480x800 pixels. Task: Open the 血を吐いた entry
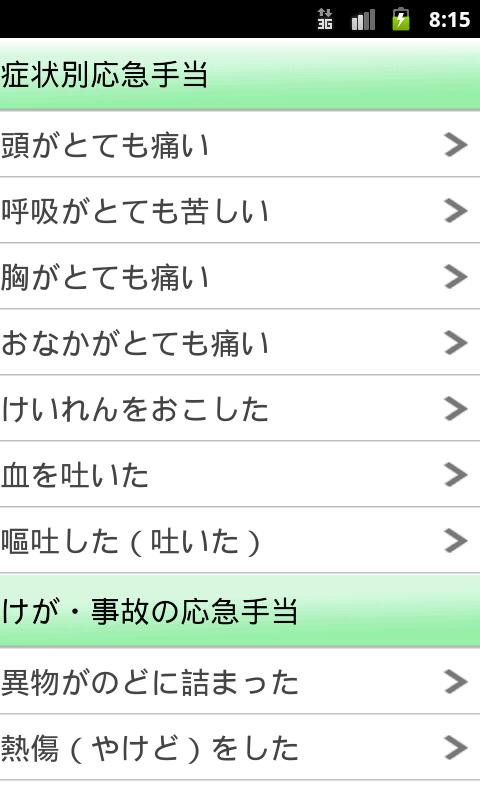240,474
